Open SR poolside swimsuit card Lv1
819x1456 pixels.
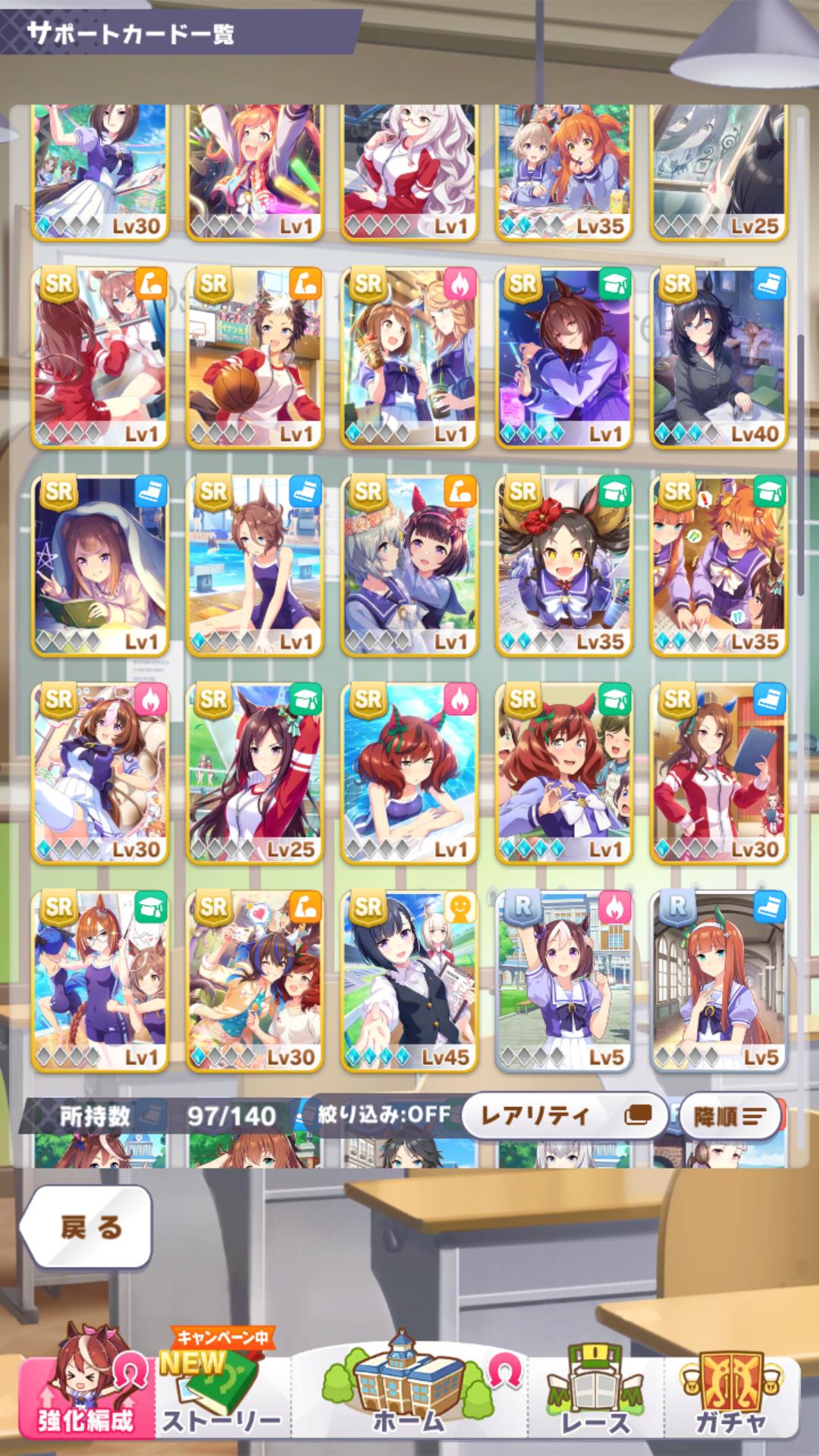pos(254,565)
